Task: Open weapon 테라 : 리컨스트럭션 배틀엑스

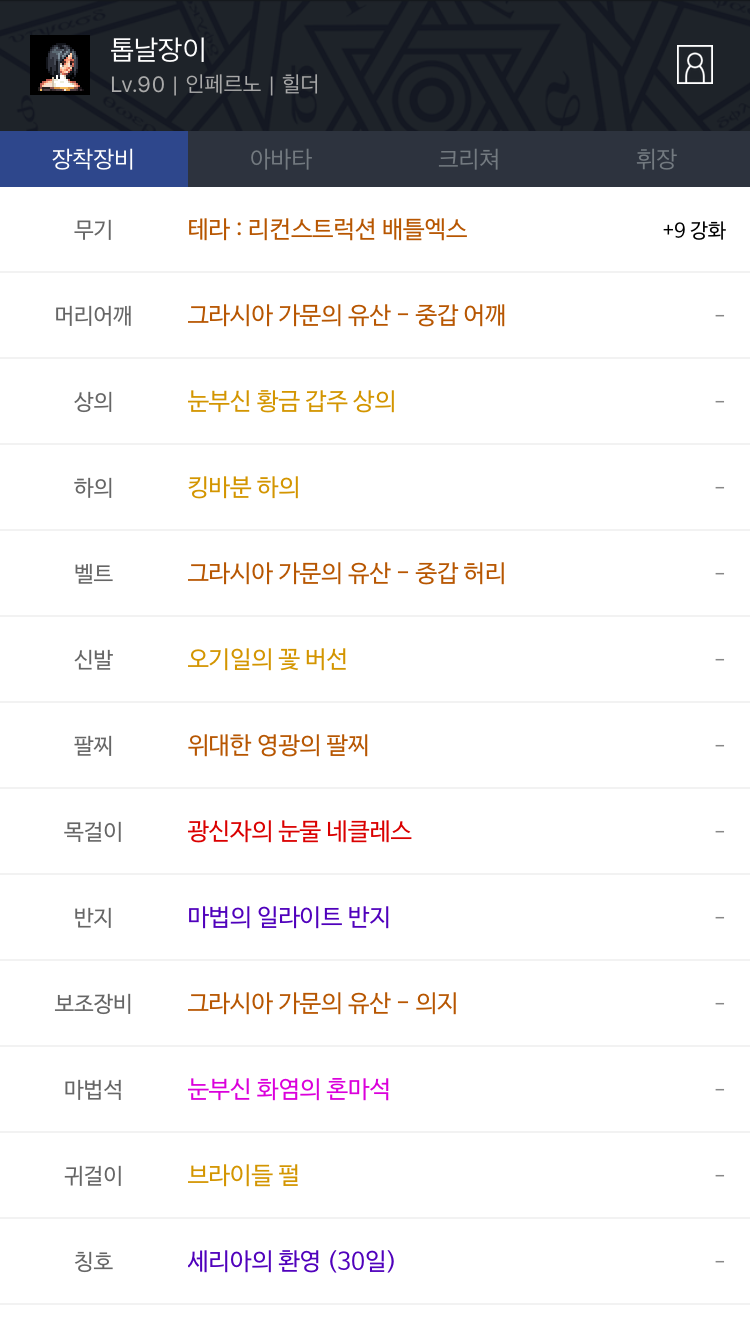Action: [x=375, y=229]
